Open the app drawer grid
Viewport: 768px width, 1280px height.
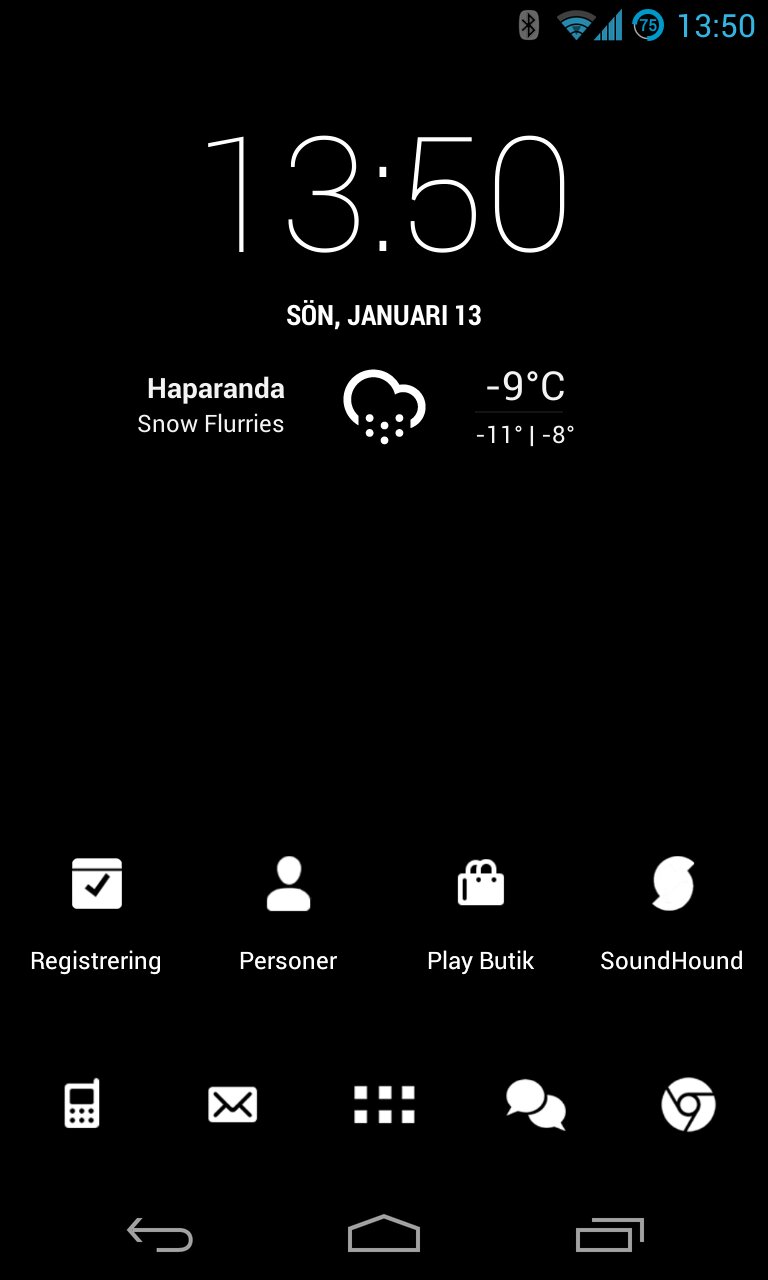[384, 1104]
